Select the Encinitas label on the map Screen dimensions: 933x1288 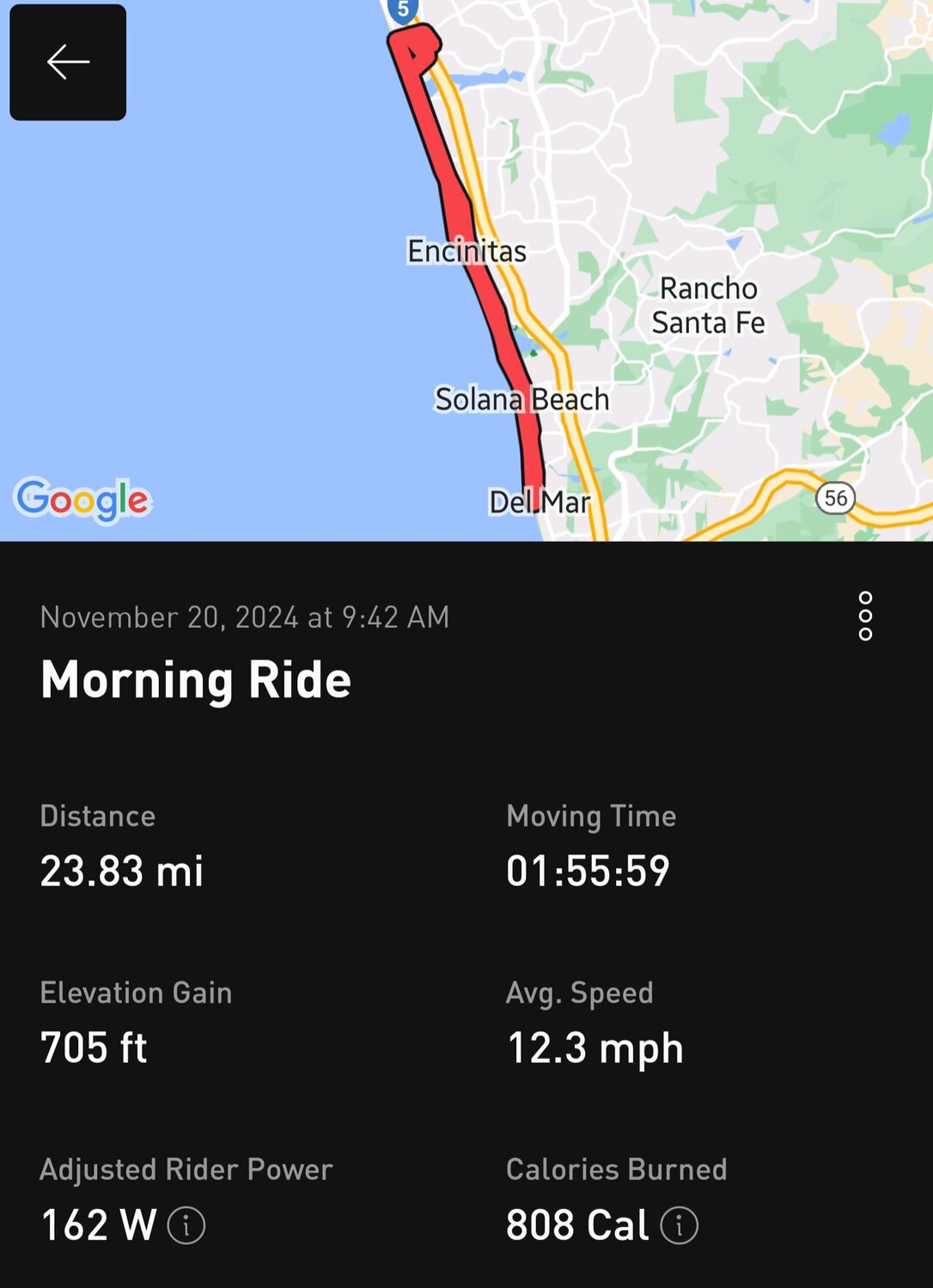pos(469,251)
